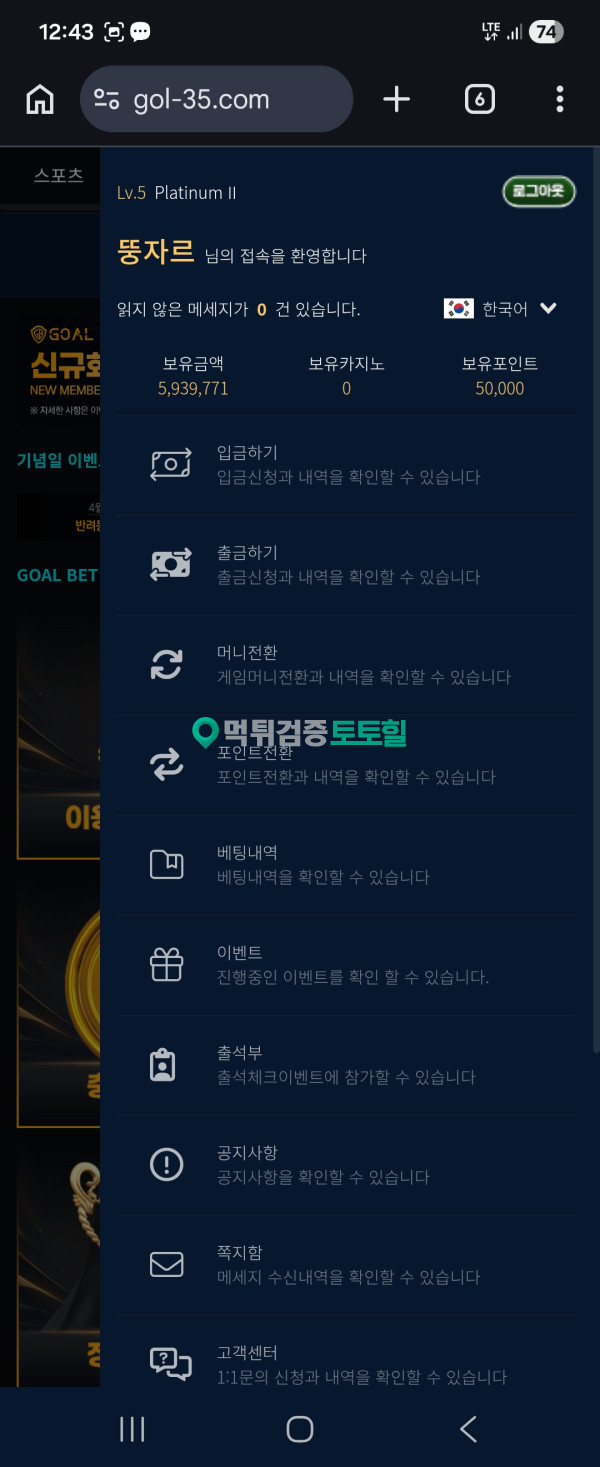Select 포인트전환 point conversion row
Screen dimensions: 600x1467
click(x=346, y=765)
